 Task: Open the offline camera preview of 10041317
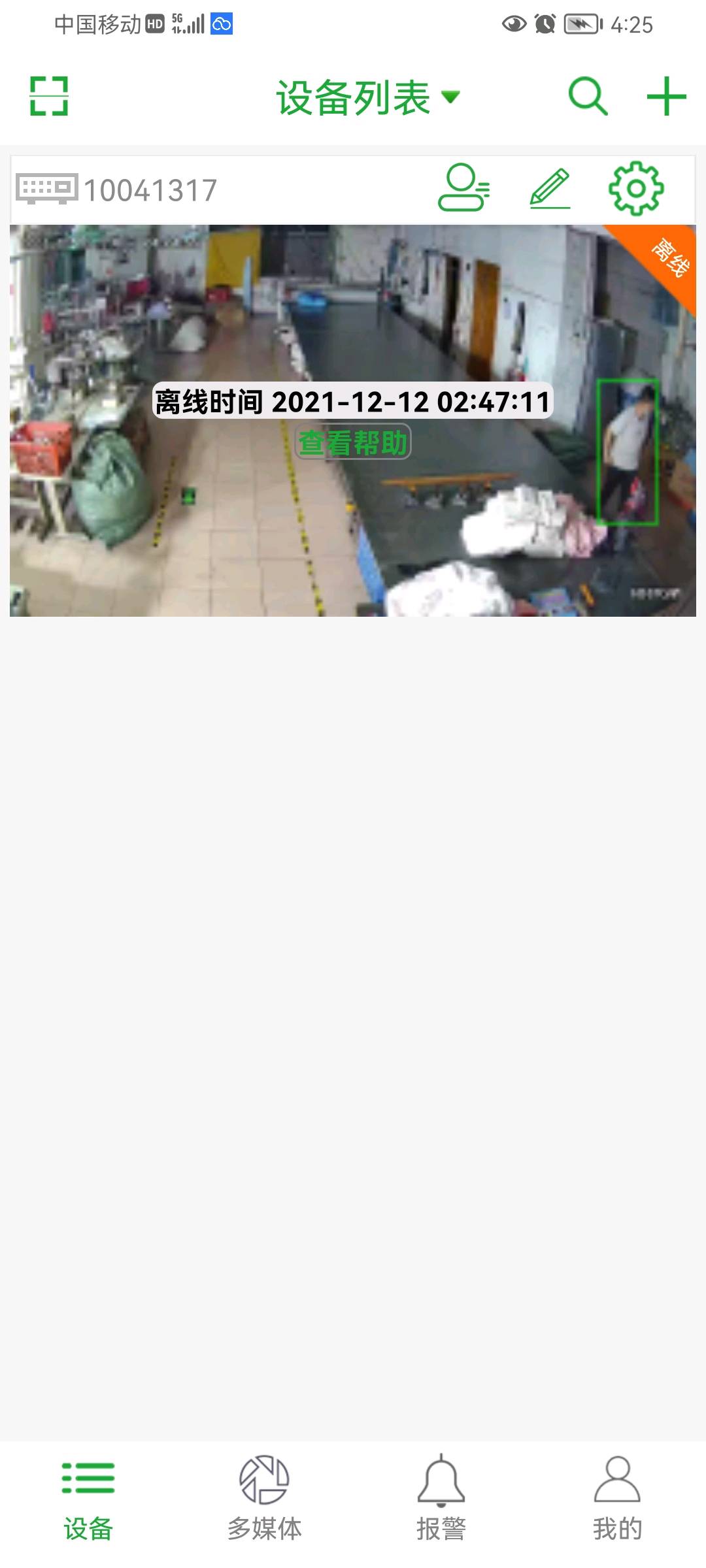353,420
